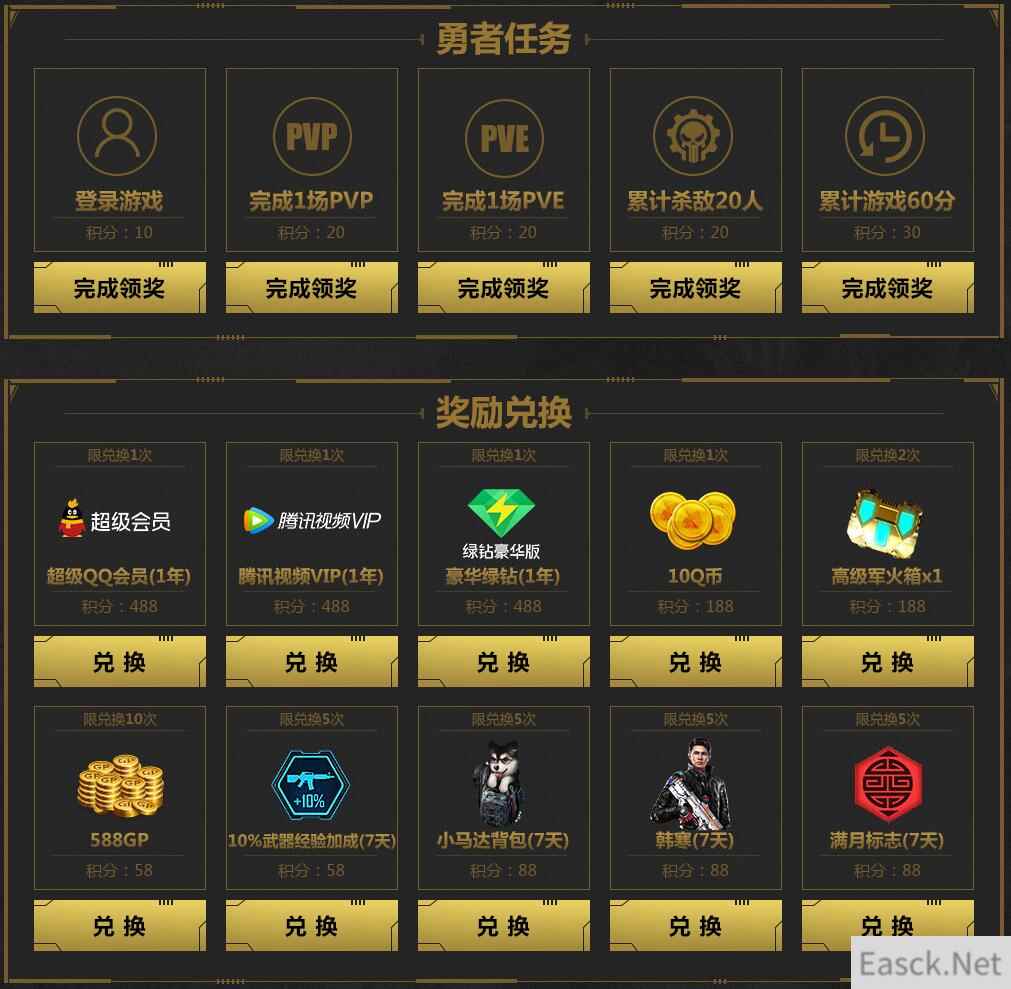The height and width of the screenshot is (989, 1011).
Task: Claim reward for 登录游戏 task
Action: [119, 288]
